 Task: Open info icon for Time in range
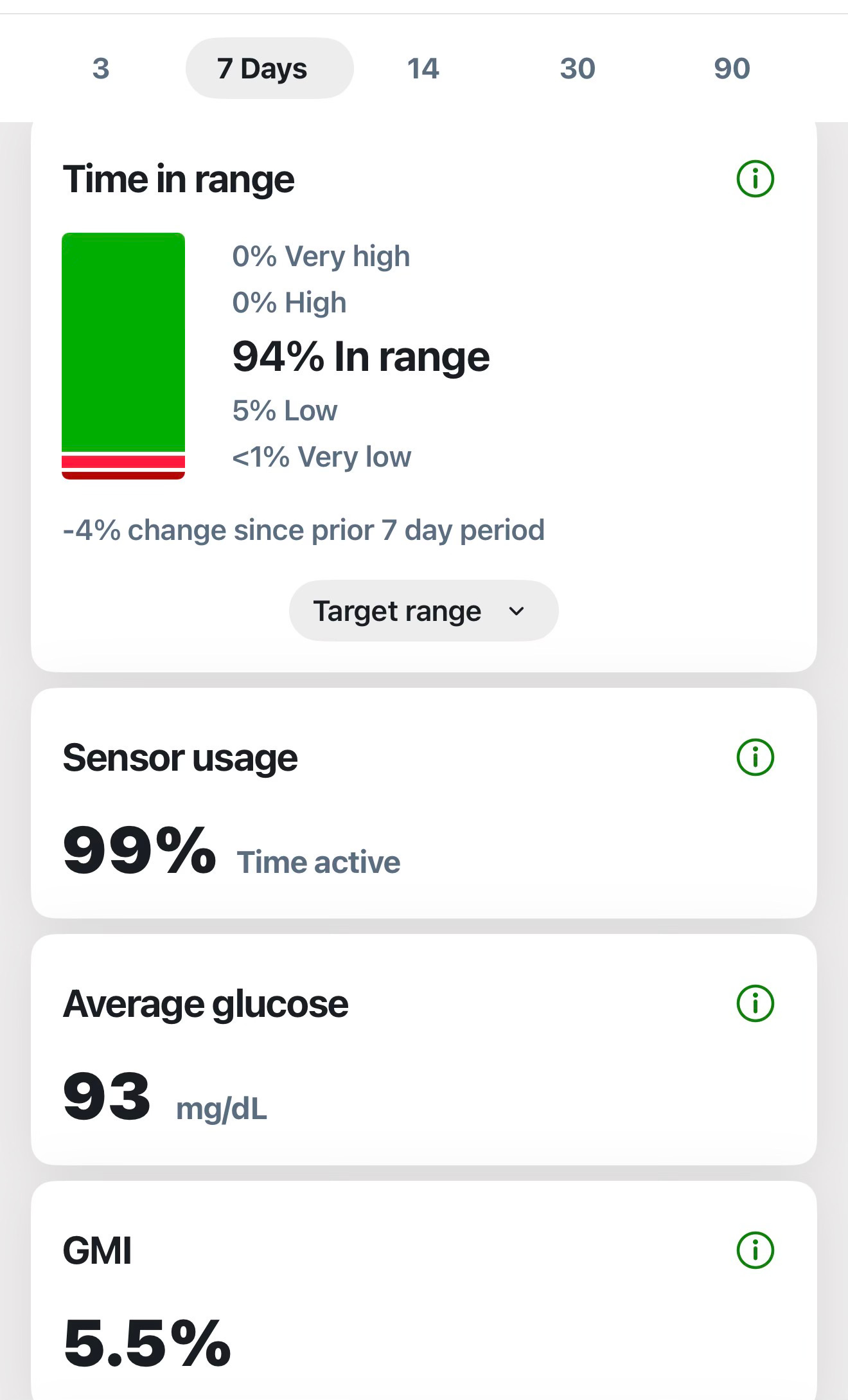pyautogui.click(x=755, y=179)
